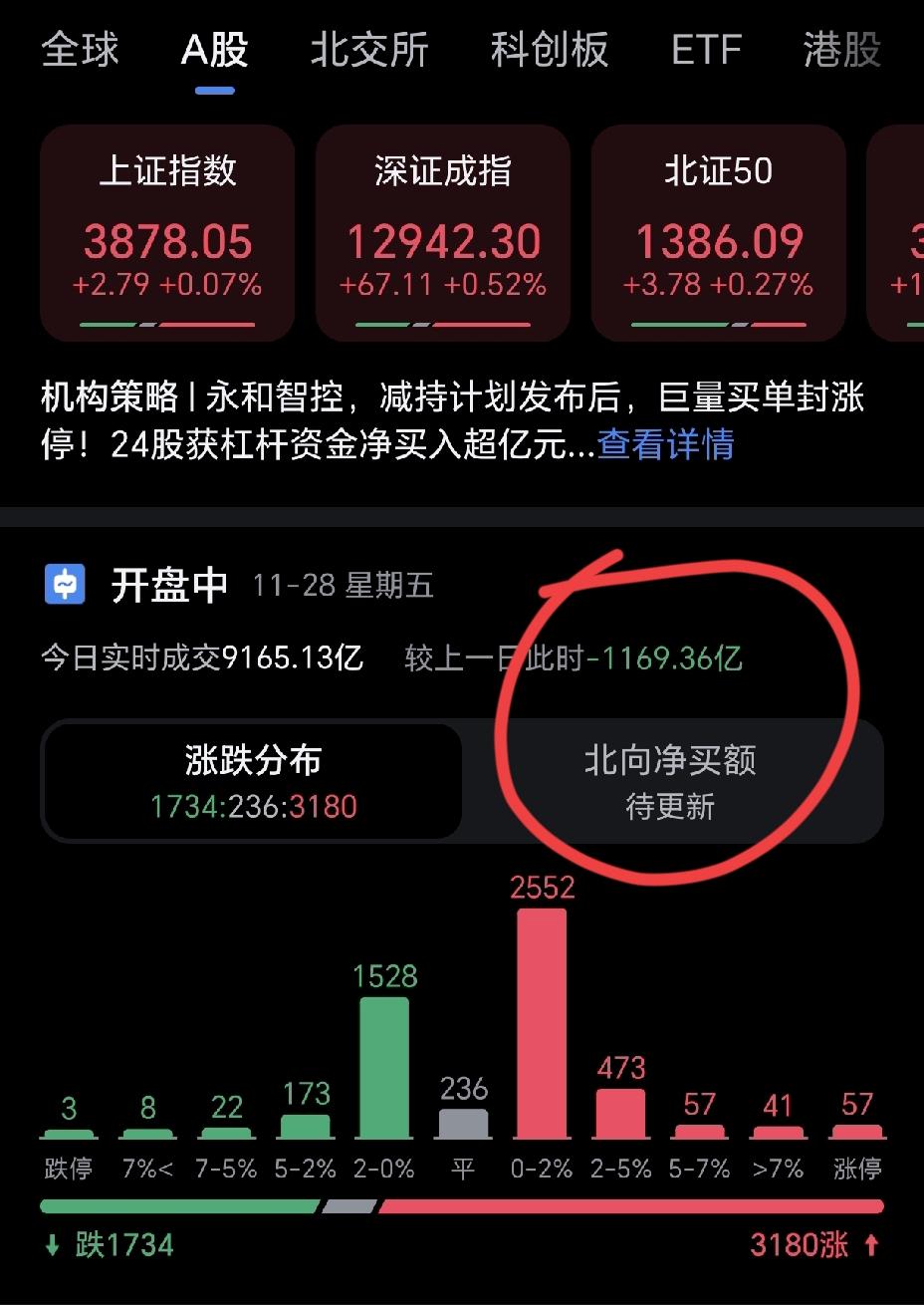Click the tallest red 0-2% bar showing 2552
Screen dimensions: 924x1305
tap(542, 1026)
